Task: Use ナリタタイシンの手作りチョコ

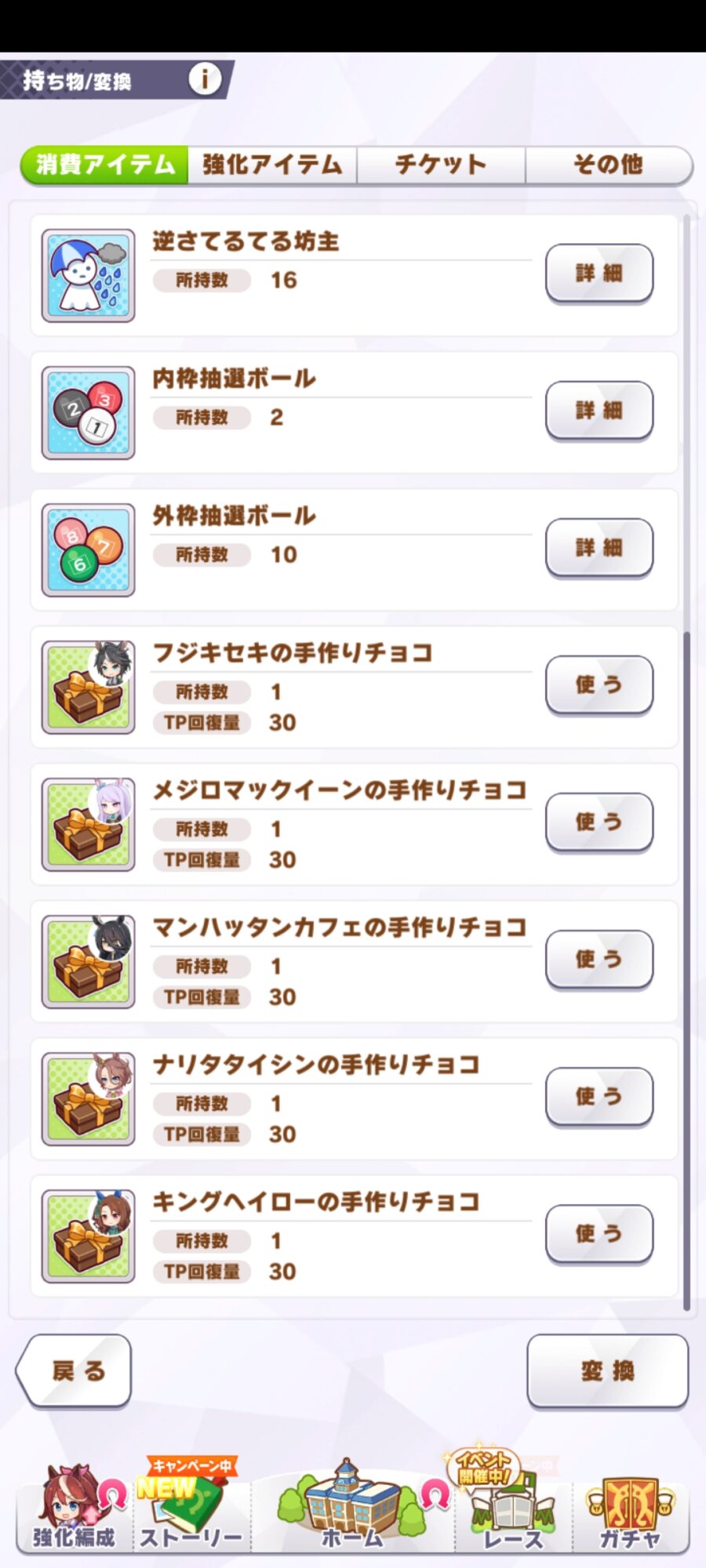Action: pos(599,1096)
